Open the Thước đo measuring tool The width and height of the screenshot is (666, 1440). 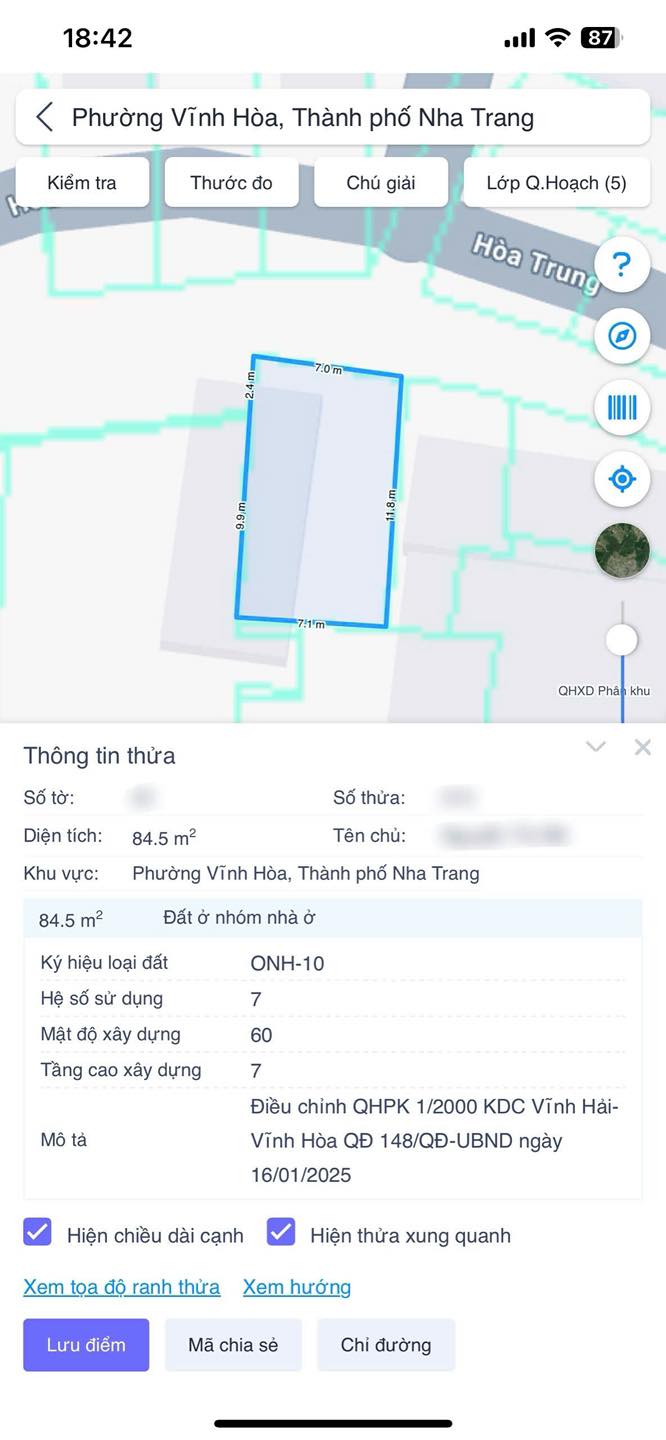[x=231, y=183]
